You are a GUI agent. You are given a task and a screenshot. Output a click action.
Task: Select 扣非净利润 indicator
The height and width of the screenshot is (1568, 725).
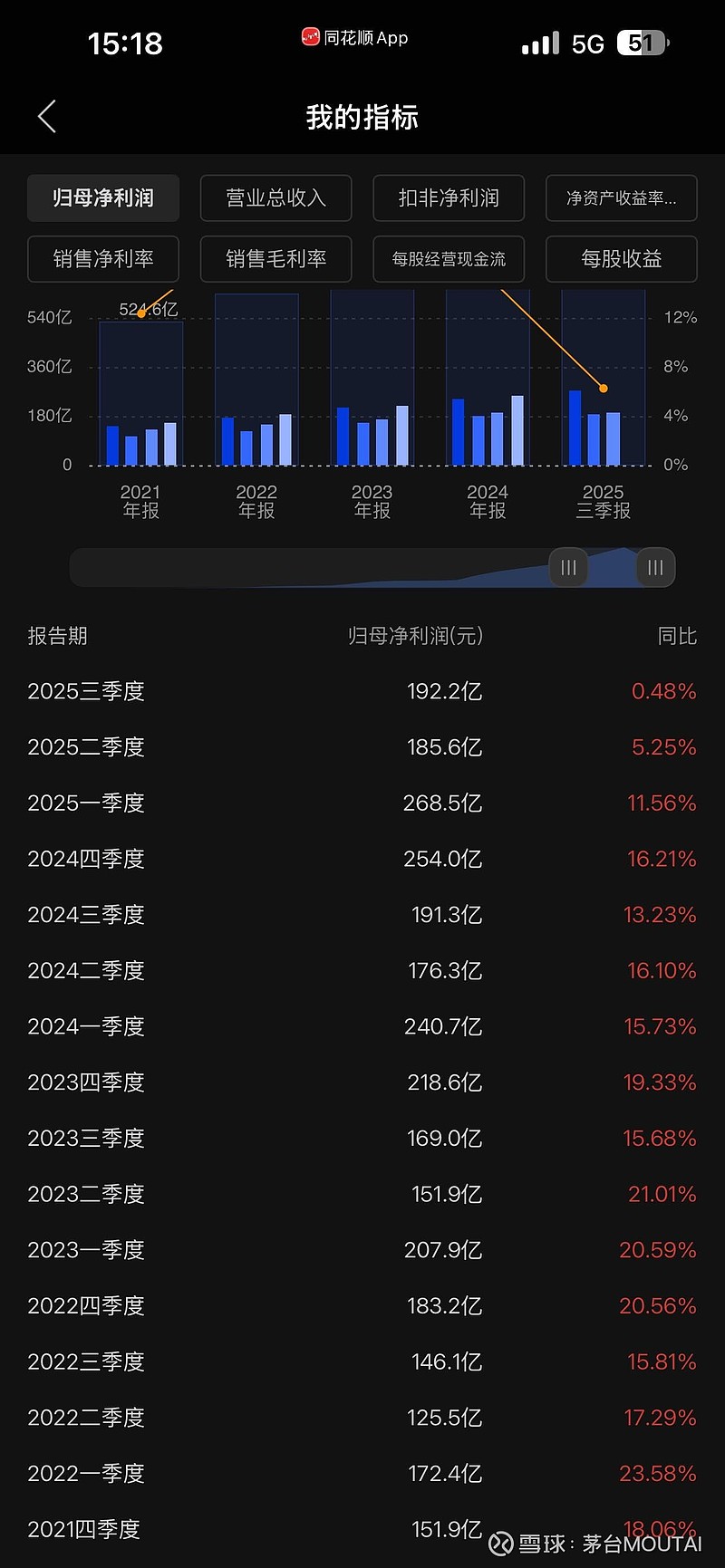[x=449, y=197]
